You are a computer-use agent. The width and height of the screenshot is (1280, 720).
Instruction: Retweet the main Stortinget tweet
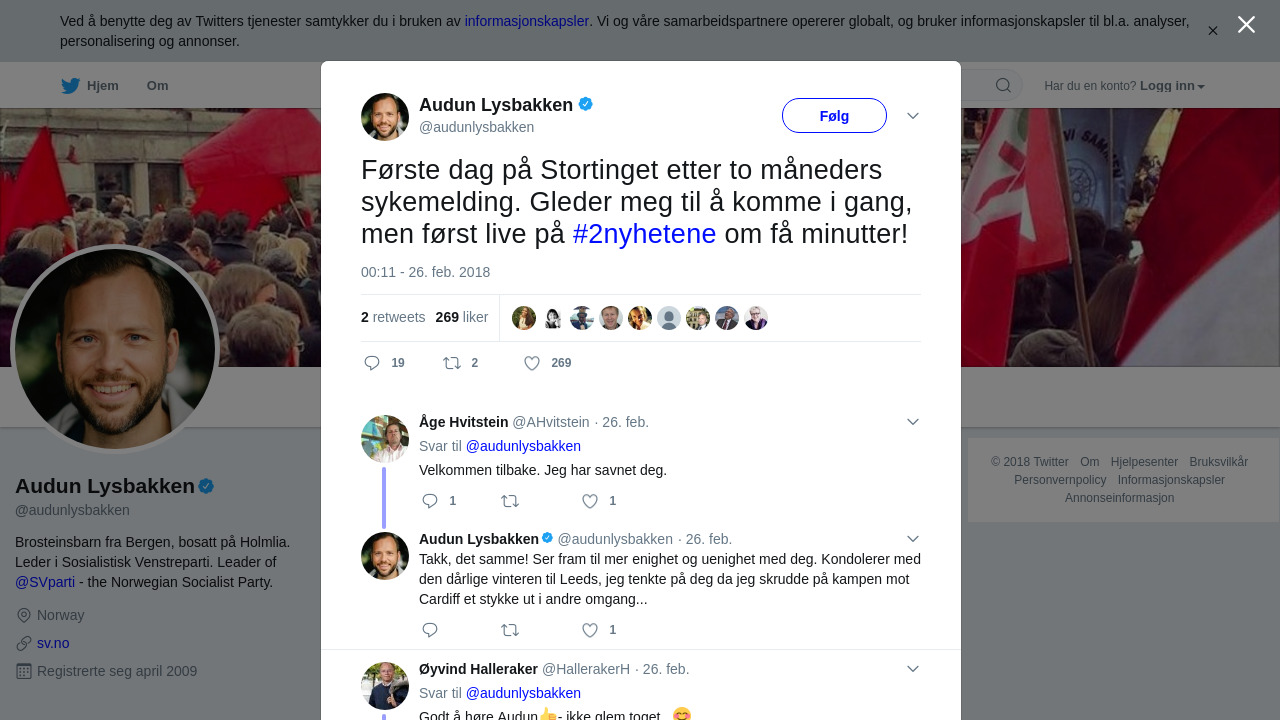point(452,363)
